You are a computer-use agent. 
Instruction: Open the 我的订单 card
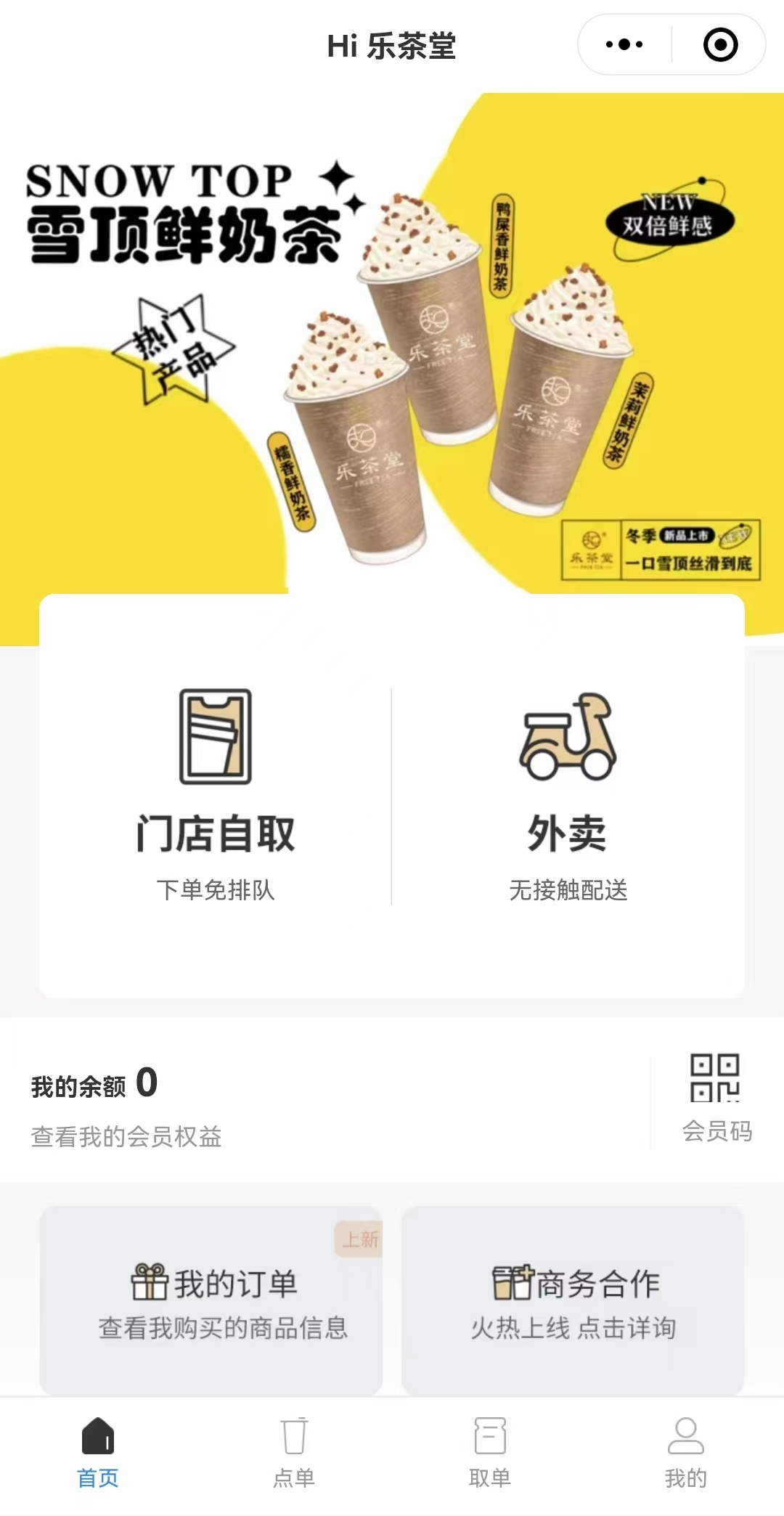(x=214, y=1300)
